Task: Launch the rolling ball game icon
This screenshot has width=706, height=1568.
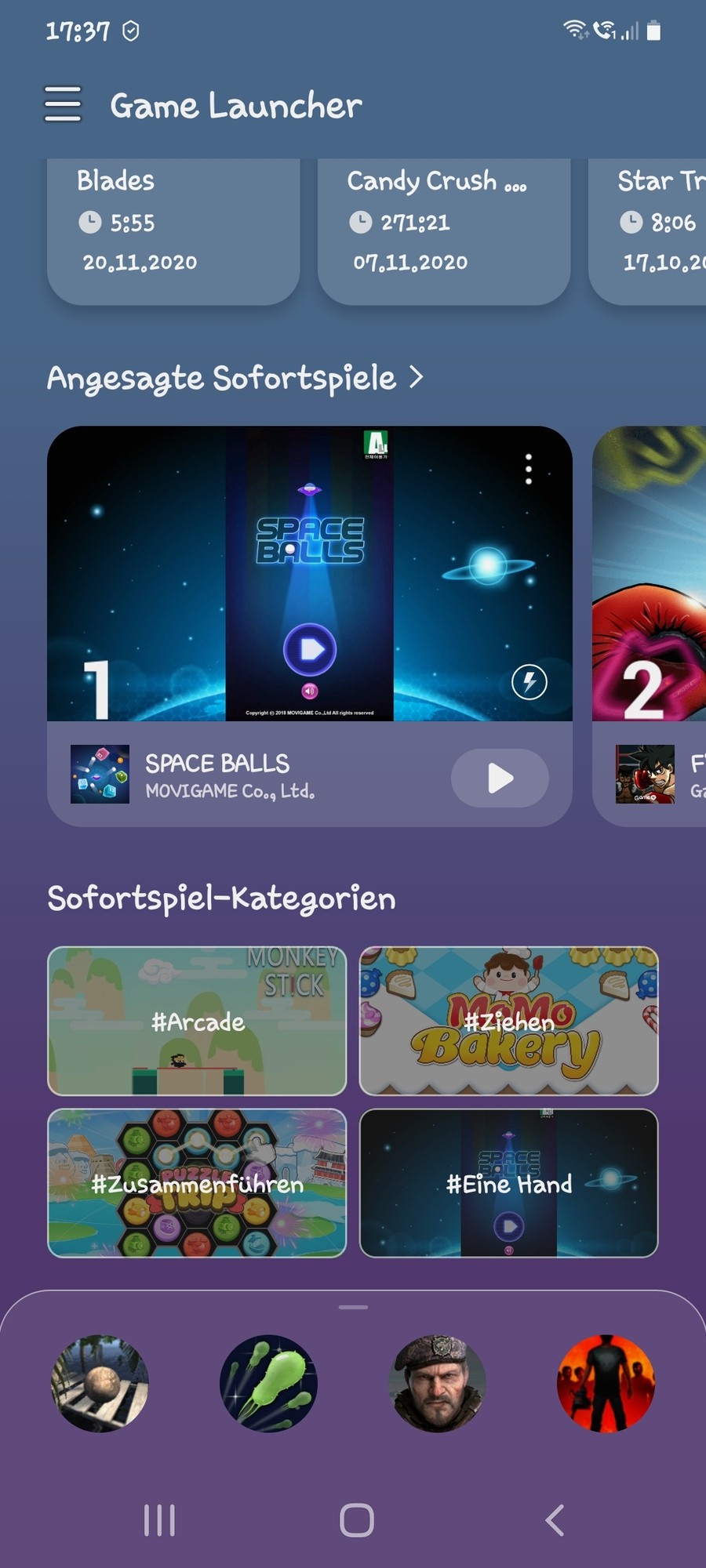Action: coord(100,1384)
